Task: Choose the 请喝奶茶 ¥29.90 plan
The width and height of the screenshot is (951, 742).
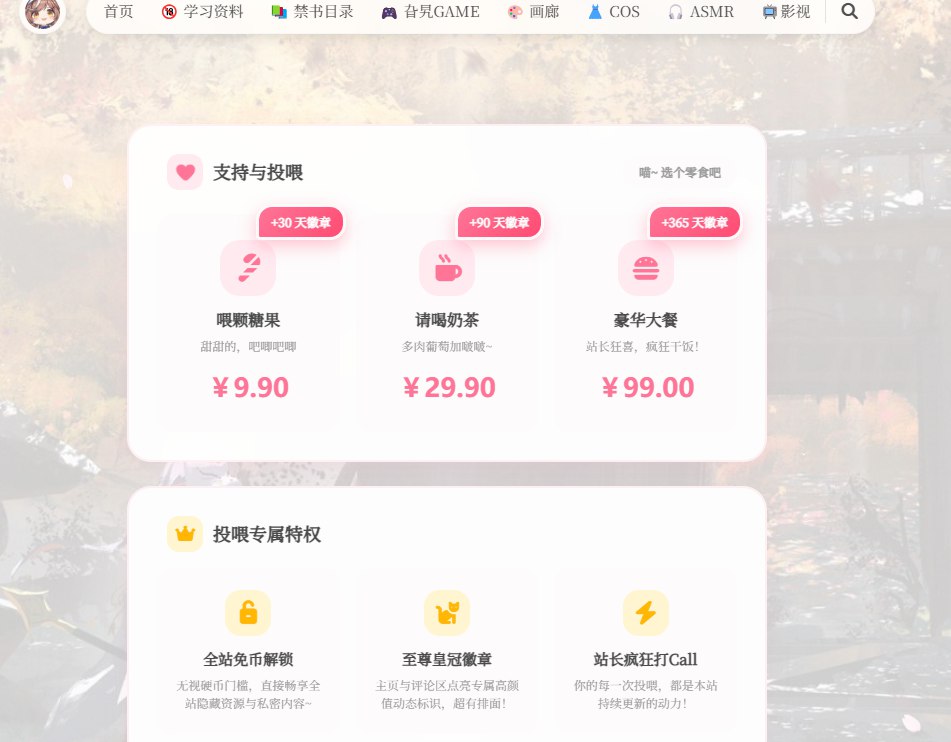Action: (x=447, y=322)
